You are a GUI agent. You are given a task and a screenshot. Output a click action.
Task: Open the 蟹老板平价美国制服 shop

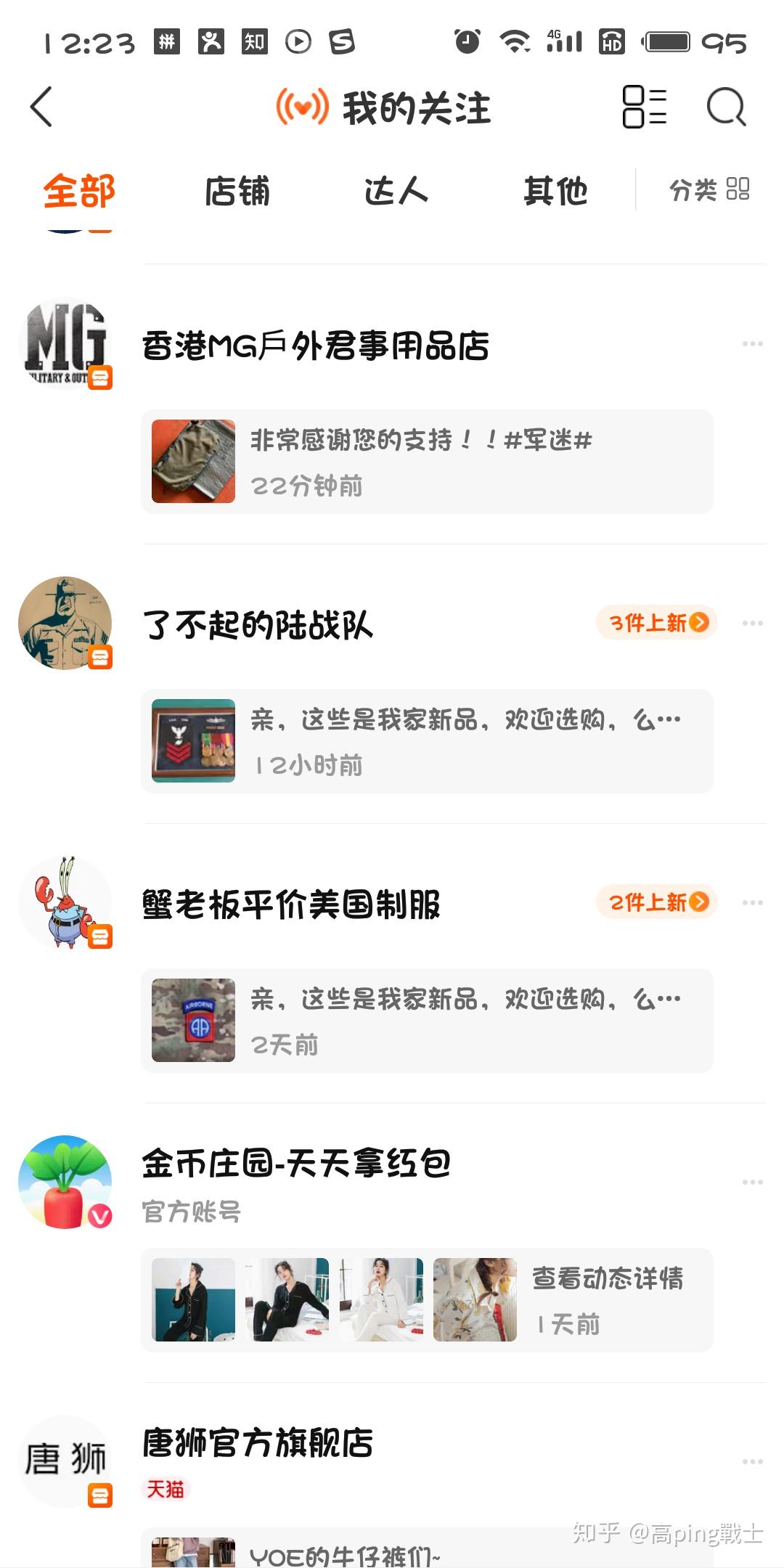291,905
